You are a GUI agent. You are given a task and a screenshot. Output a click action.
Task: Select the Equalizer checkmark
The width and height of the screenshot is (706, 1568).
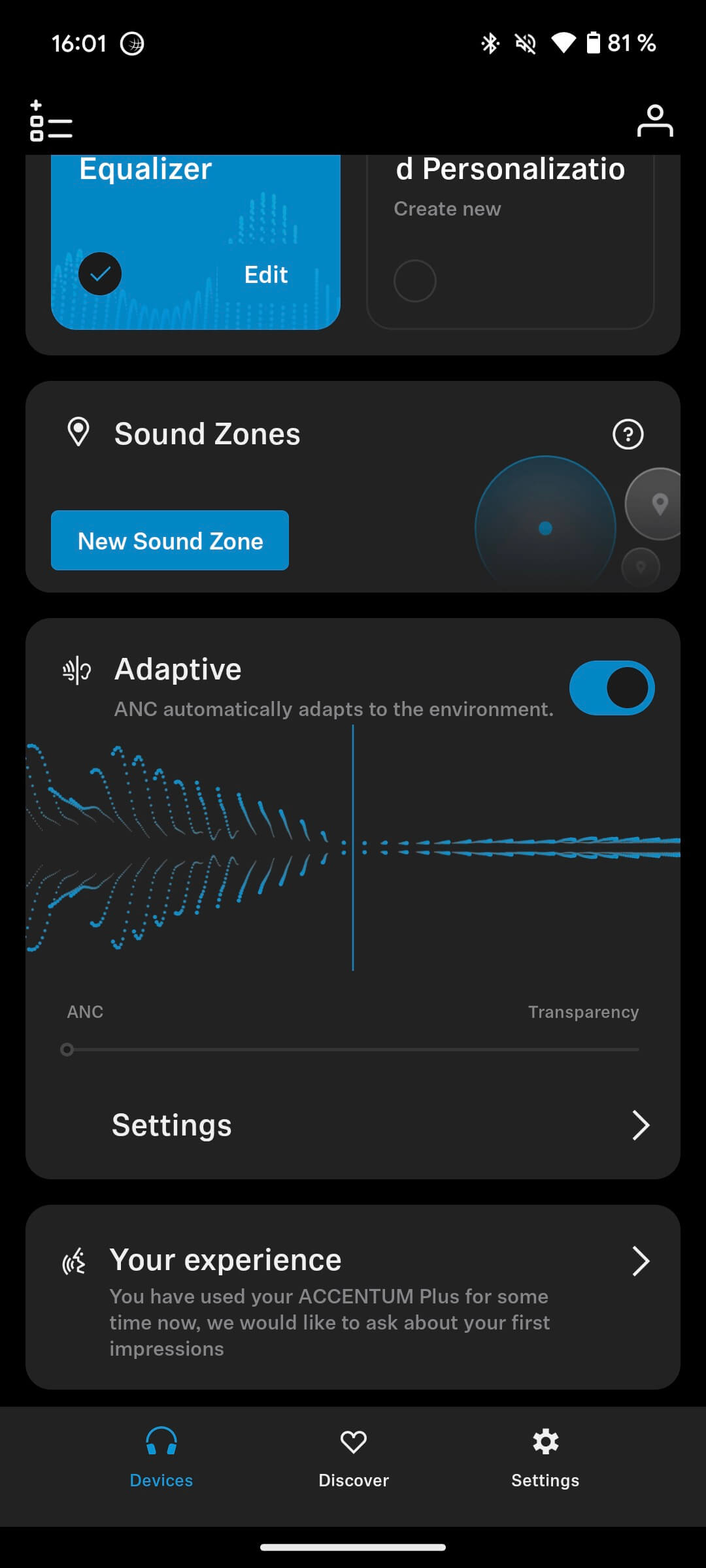(x=100, y=274)
